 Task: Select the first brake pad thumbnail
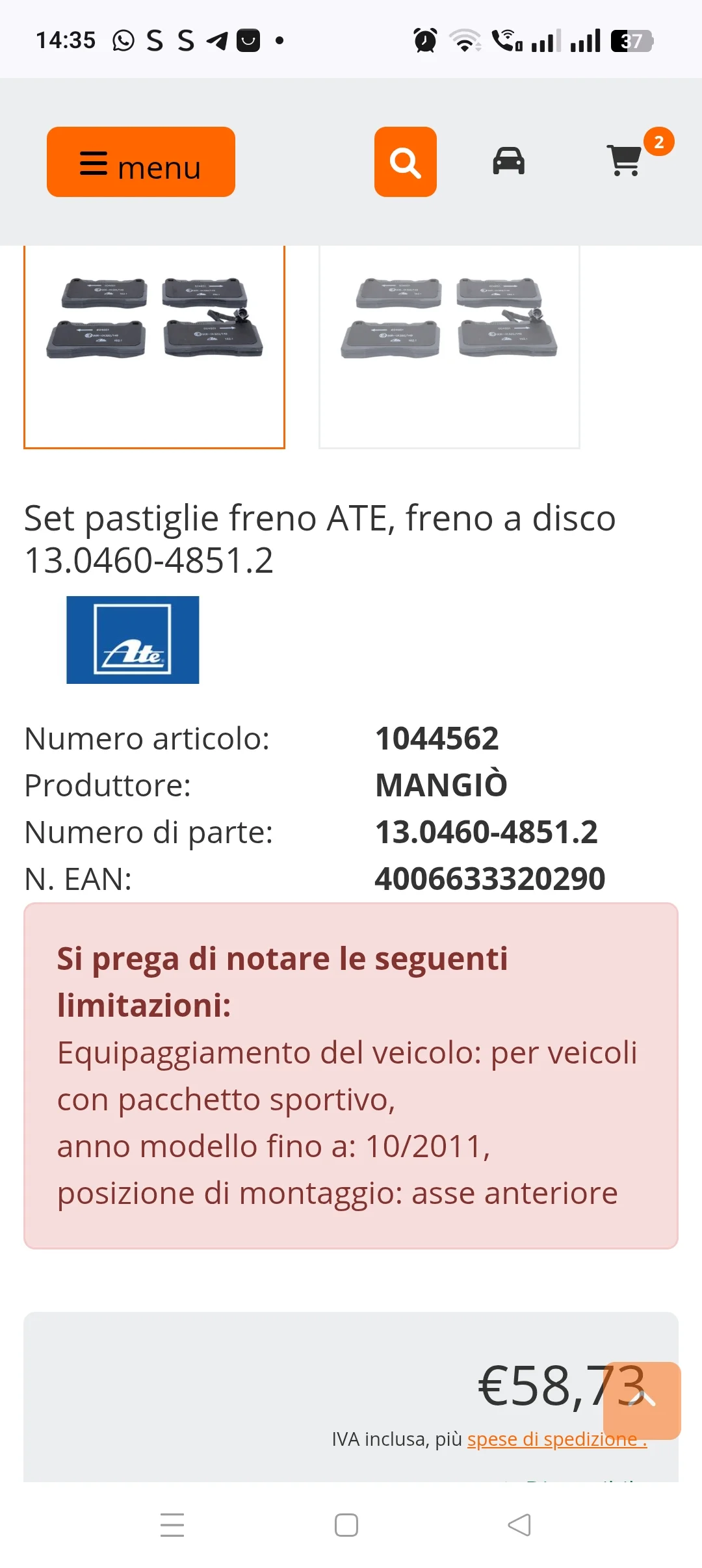[154, 346]
